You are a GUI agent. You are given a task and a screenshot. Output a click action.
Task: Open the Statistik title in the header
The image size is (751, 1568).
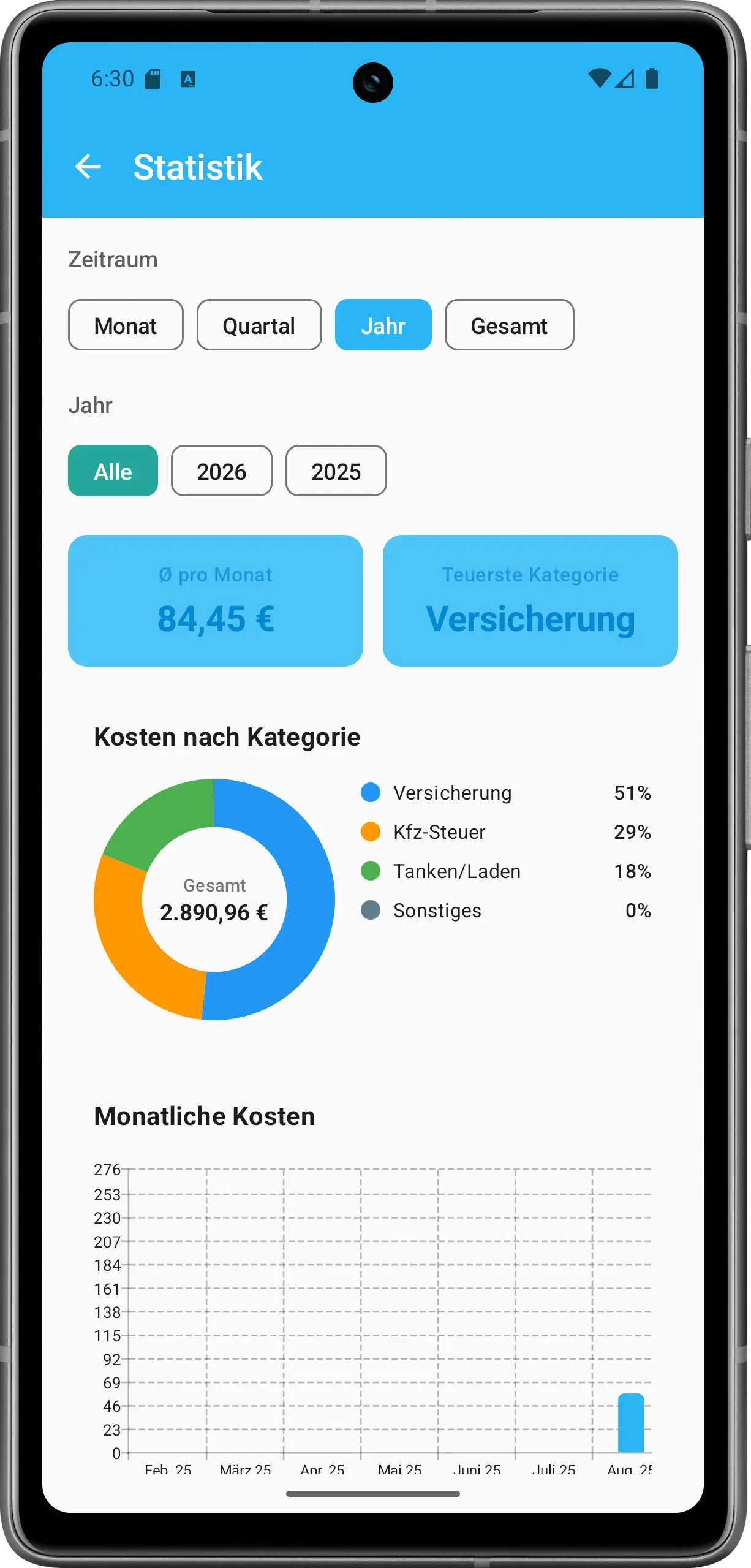point(197,167)
